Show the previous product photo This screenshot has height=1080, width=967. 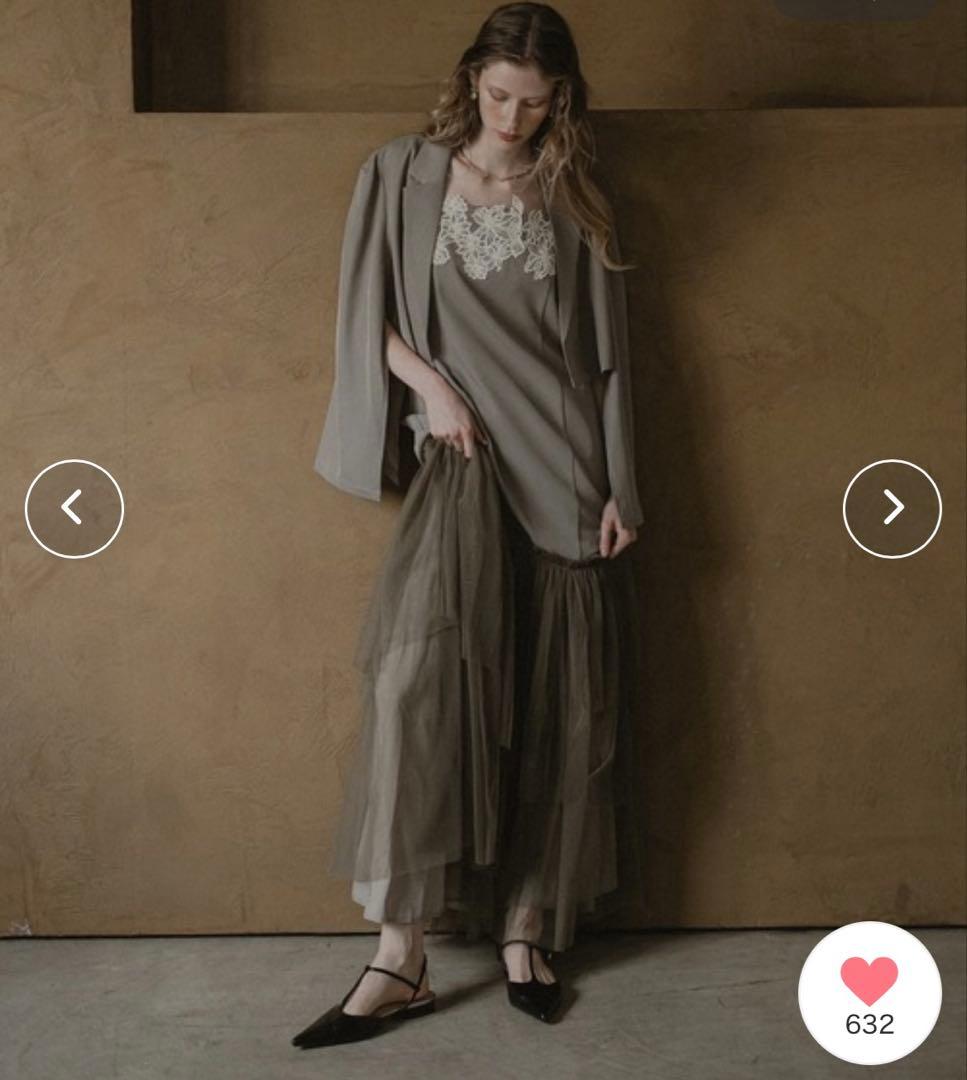point(74,508)
